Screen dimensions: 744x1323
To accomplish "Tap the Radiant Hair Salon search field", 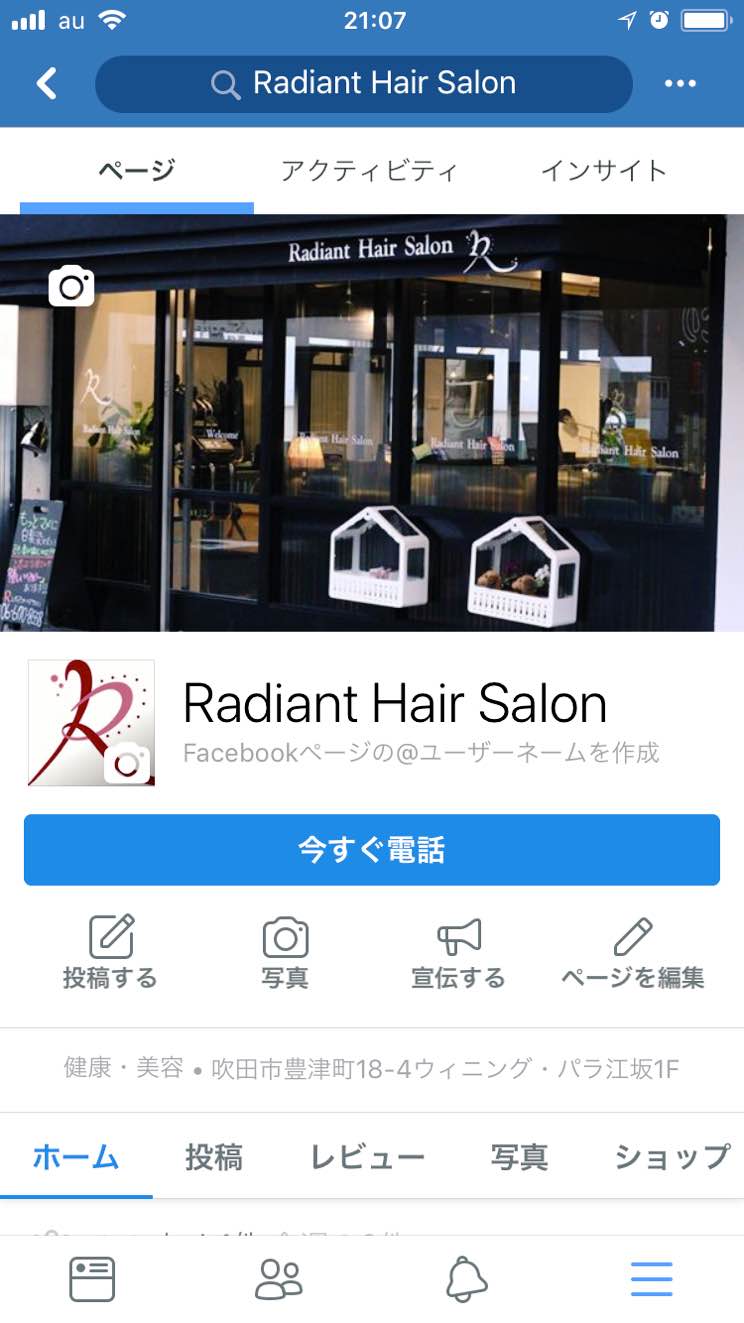I will 364,83.
